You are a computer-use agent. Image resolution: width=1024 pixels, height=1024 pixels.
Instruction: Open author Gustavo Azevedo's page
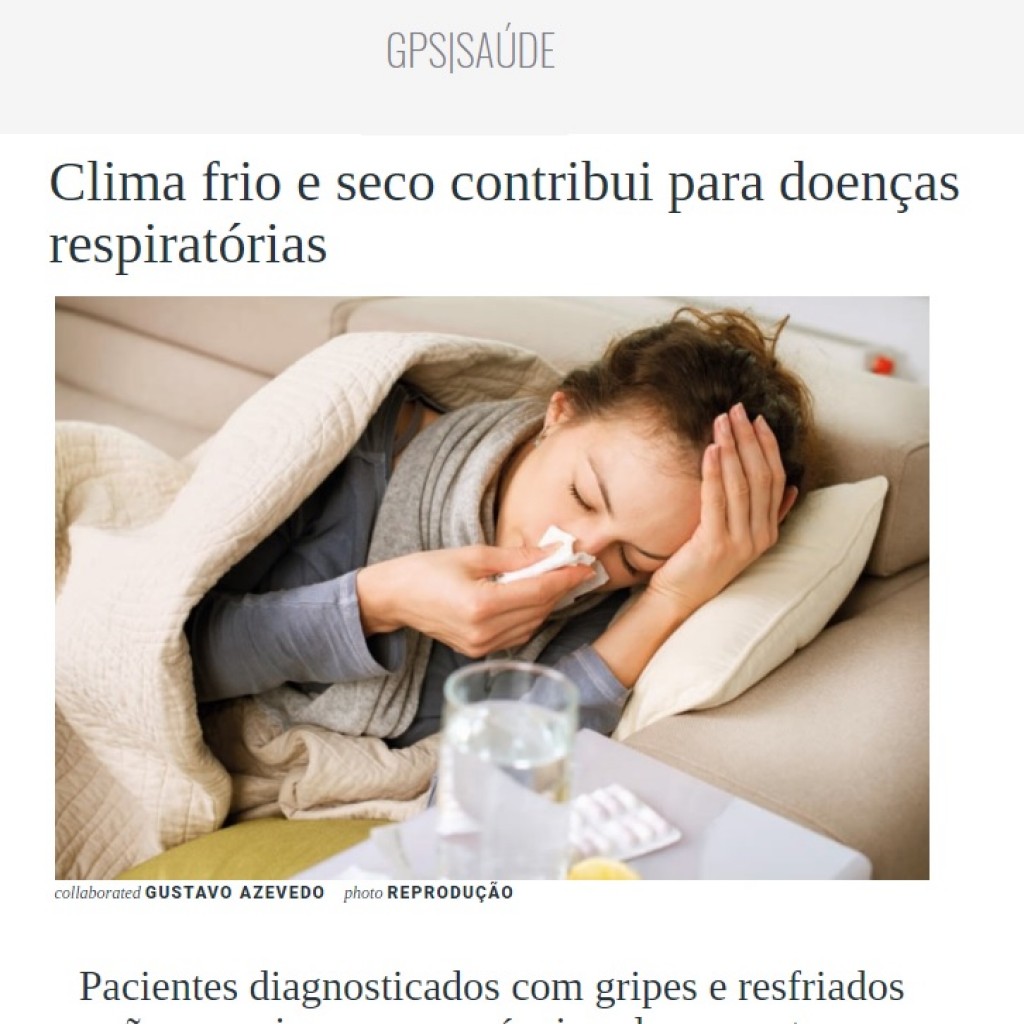[x=234, y=893]
